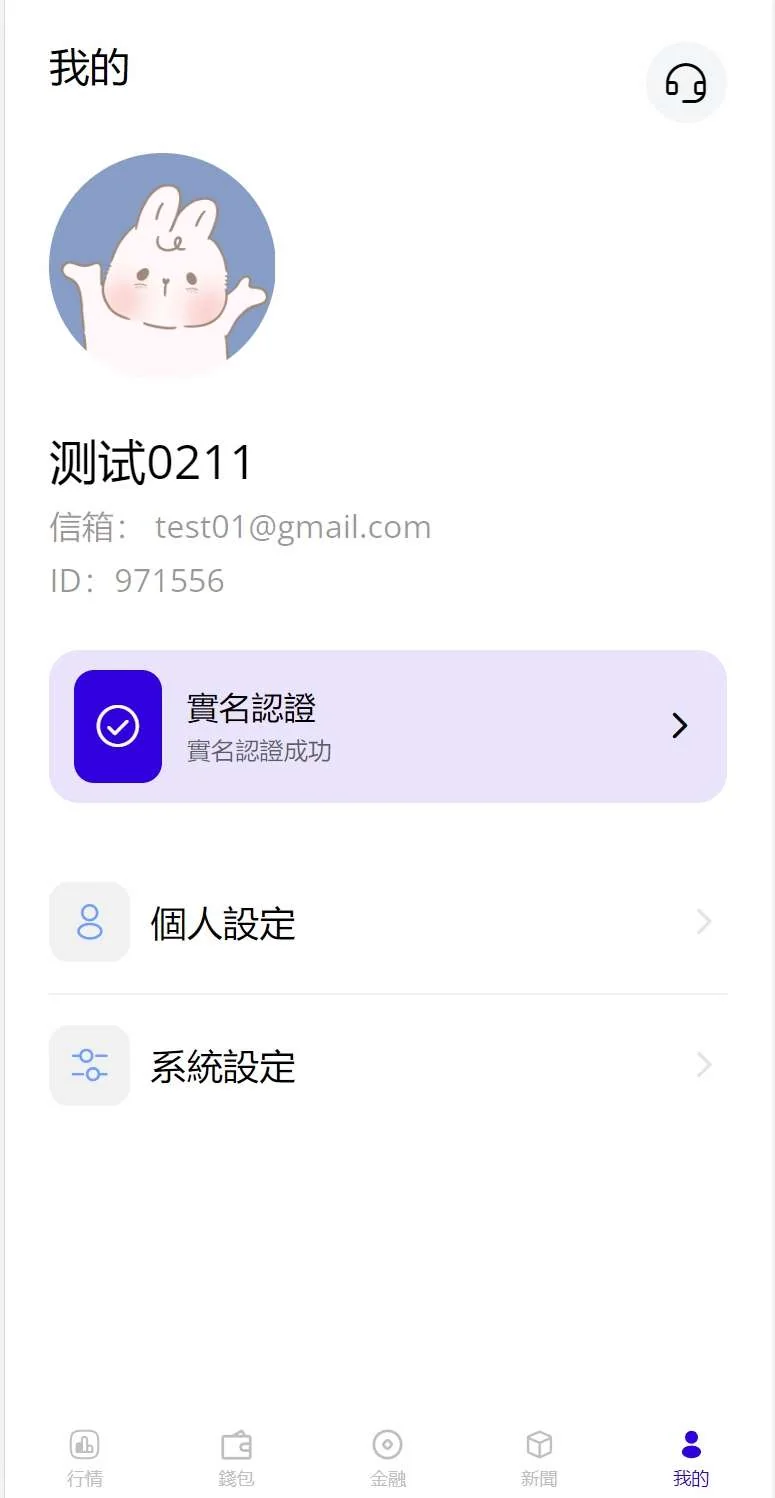This screenshot has height=1498, width=775.
Task: Open 系統設定 system settings
Action: coord(387,1066)
